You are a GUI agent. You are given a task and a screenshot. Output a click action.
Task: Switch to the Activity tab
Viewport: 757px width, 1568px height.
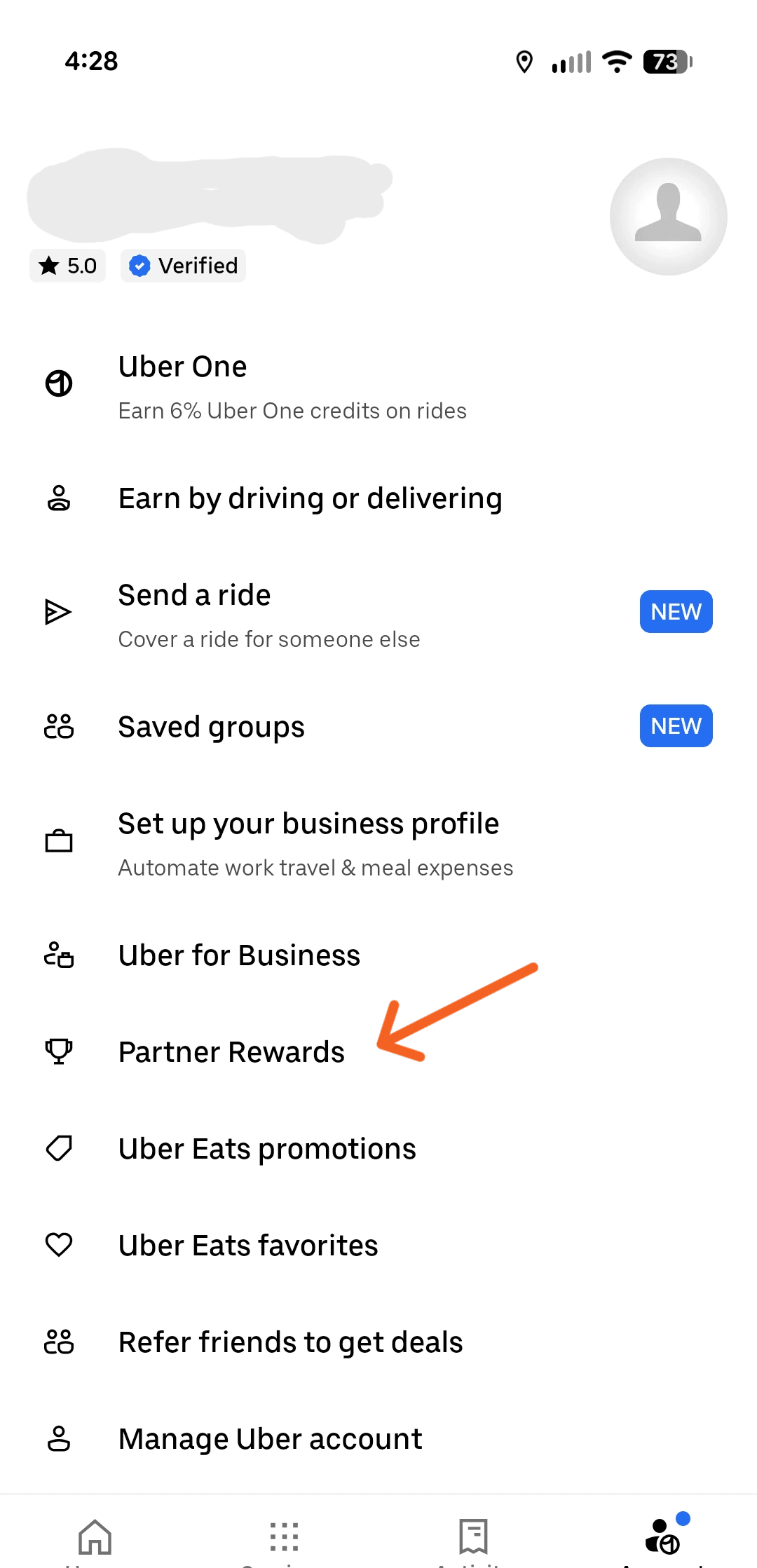[x=473, y=1539]
